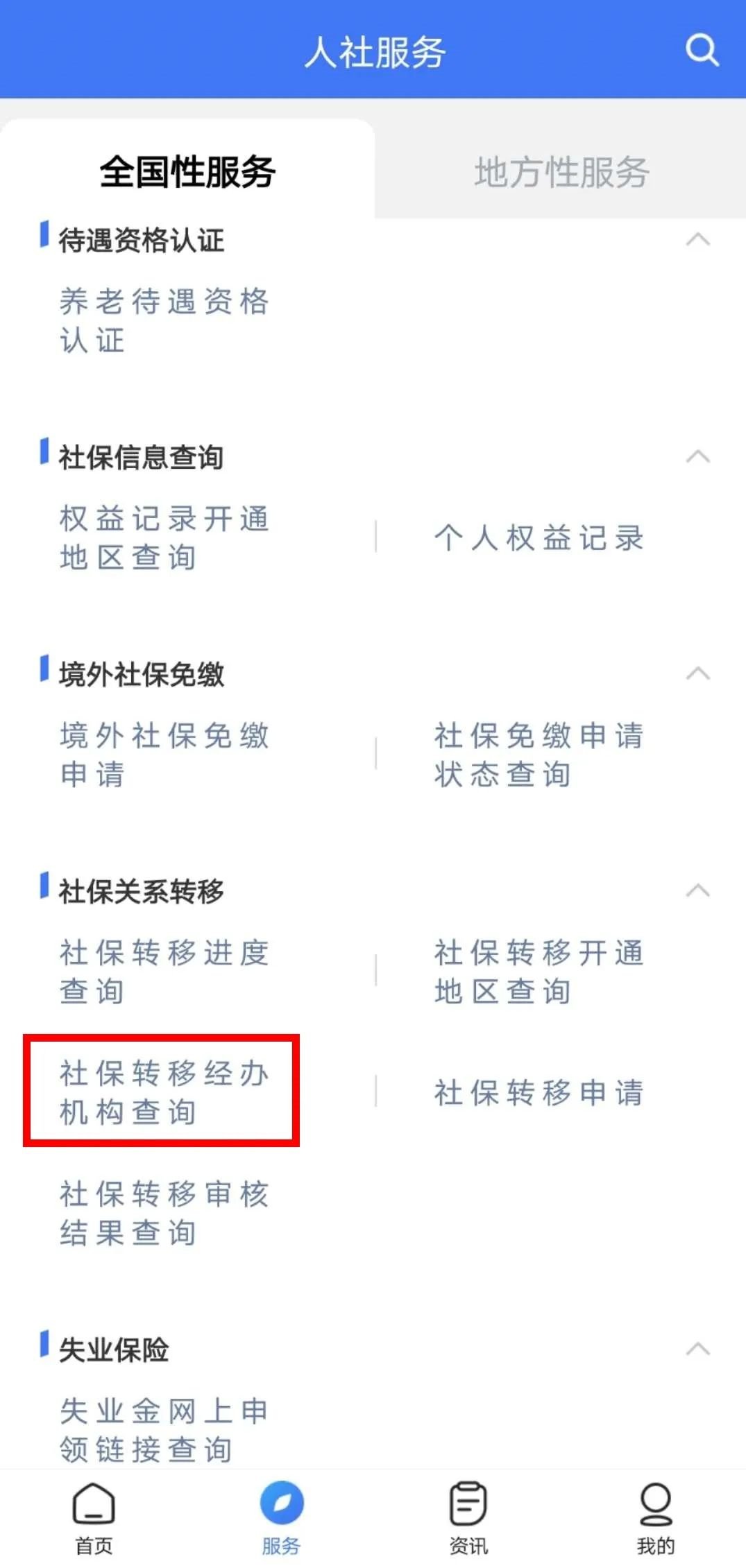Screen dimensions: 746x1568
Task: Switch to the 资讯 tab
Action: click(x=468, y=1519)
